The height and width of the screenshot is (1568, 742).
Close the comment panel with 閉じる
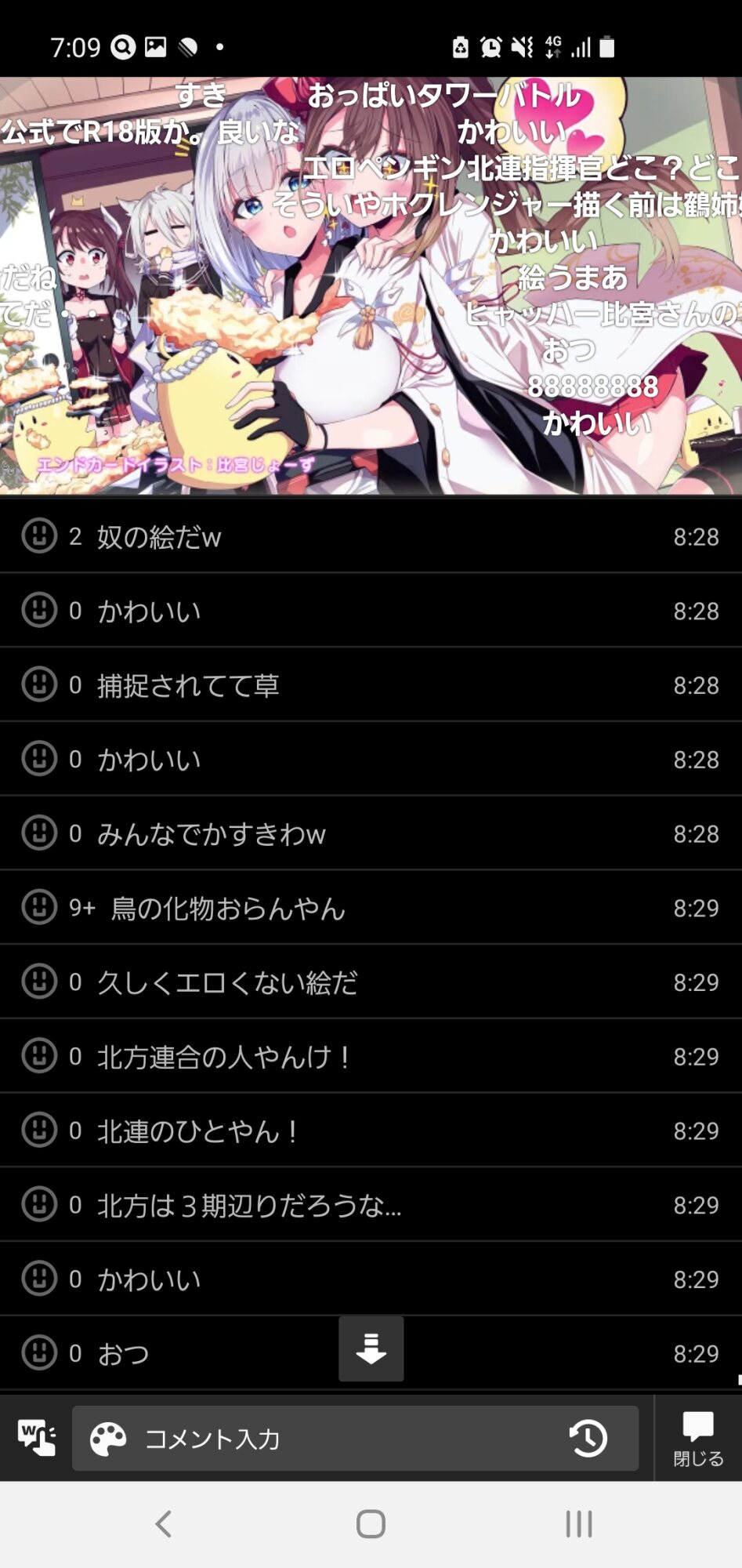(697, 1439)
